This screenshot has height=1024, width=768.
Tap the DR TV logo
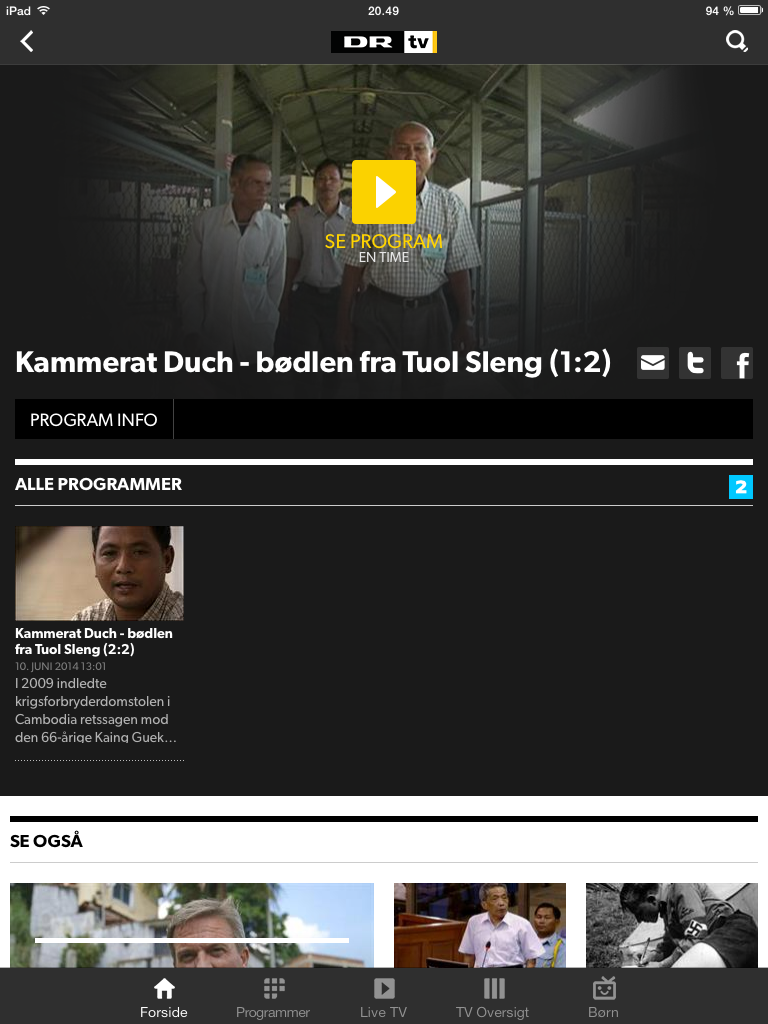pos(384,42)
